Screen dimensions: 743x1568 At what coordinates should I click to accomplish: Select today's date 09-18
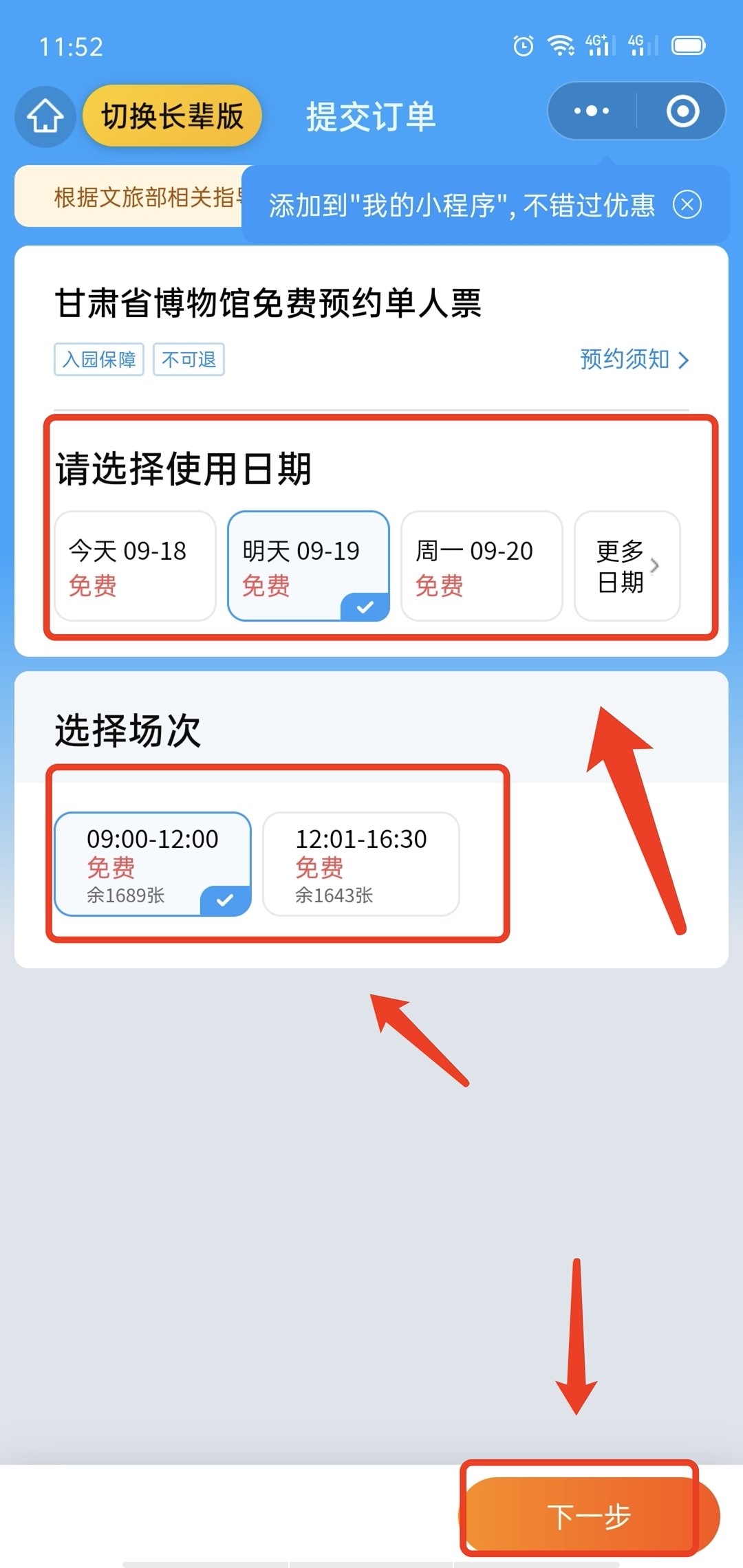135,566
